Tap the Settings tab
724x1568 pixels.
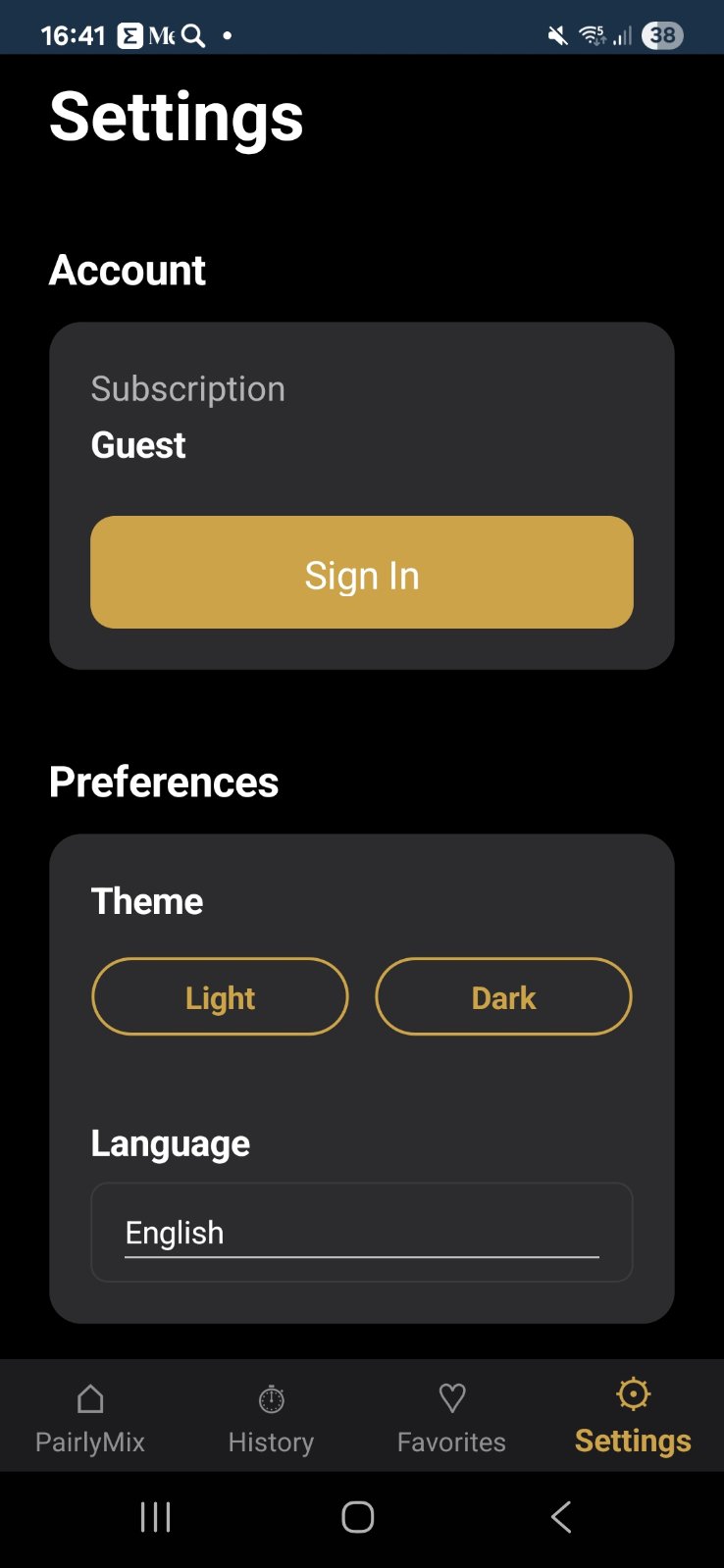633,1417
